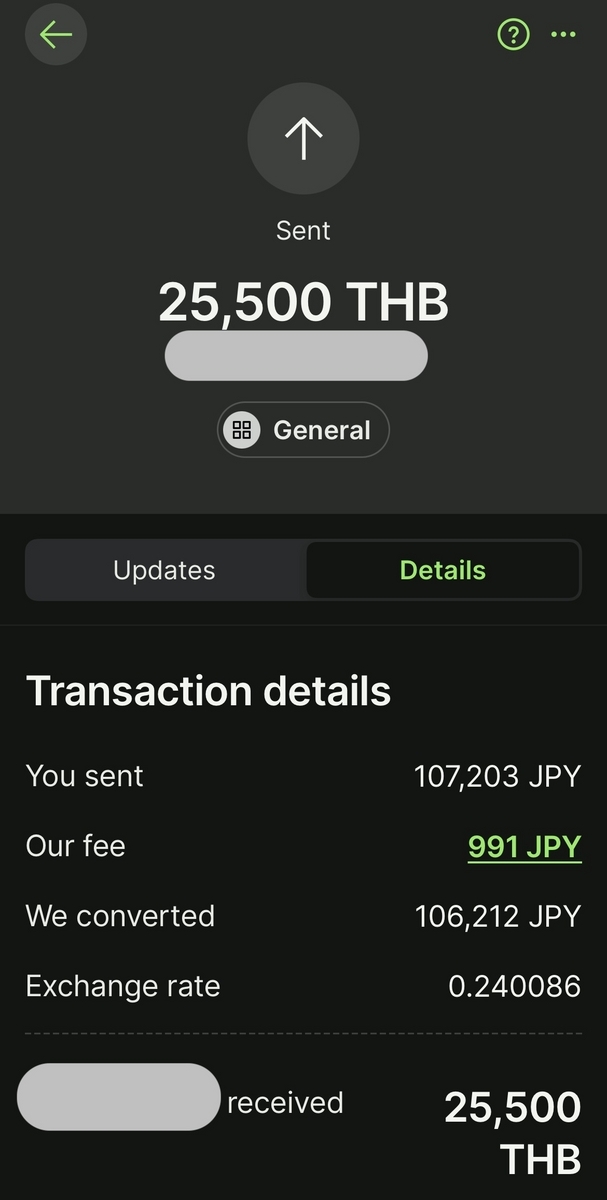Change the General category chip

tap(304, 430)
